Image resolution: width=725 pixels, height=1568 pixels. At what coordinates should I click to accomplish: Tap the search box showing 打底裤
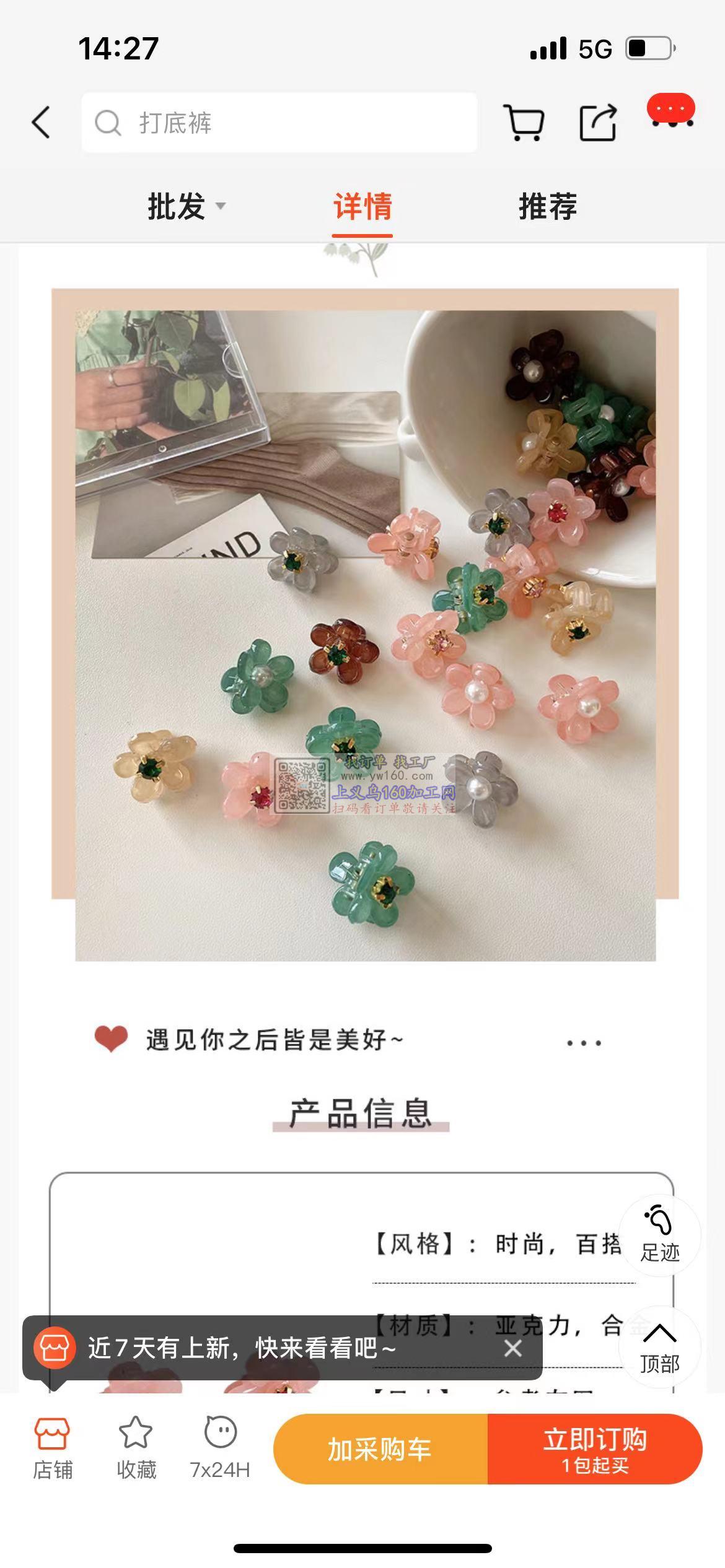pos(279,123)
